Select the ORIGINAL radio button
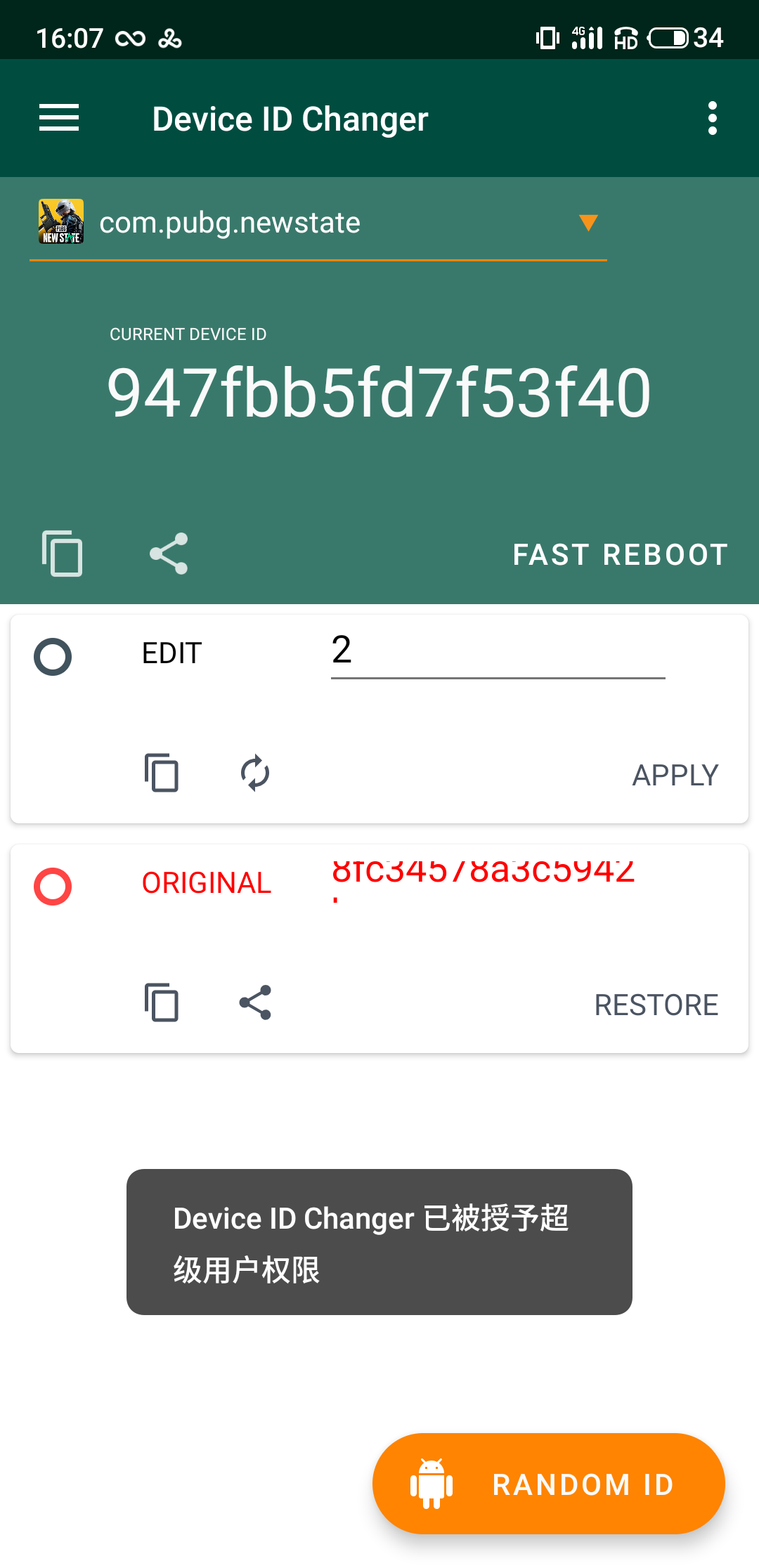759x1568 pixels. coord(53,887)
